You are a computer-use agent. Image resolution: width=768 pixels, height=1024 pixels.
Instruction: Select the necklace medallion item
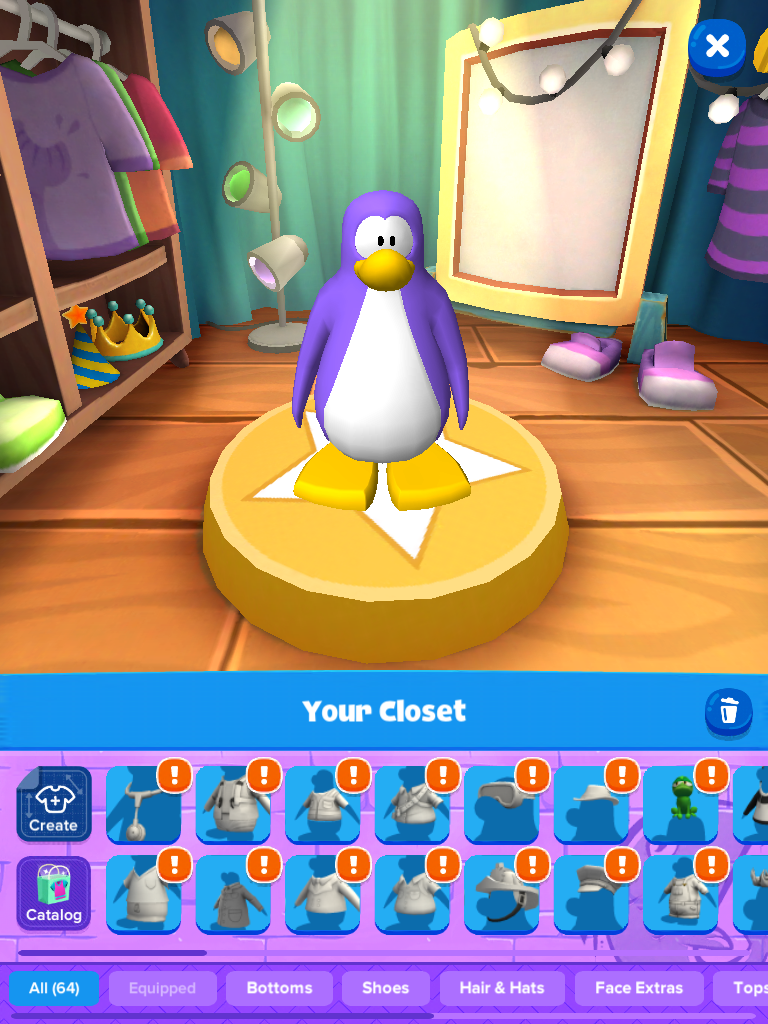pos(143,806)
